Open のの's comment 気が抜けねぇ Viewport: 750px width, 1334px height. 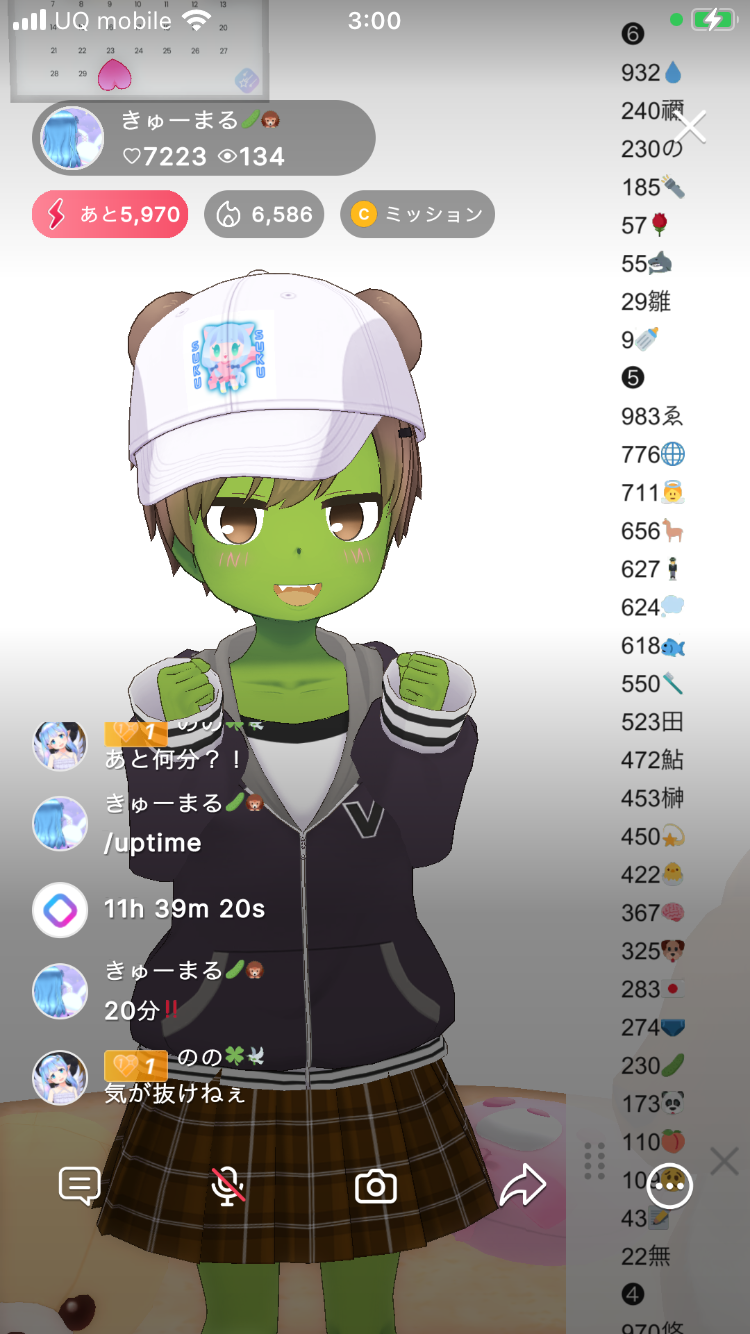click(175, 1093)
